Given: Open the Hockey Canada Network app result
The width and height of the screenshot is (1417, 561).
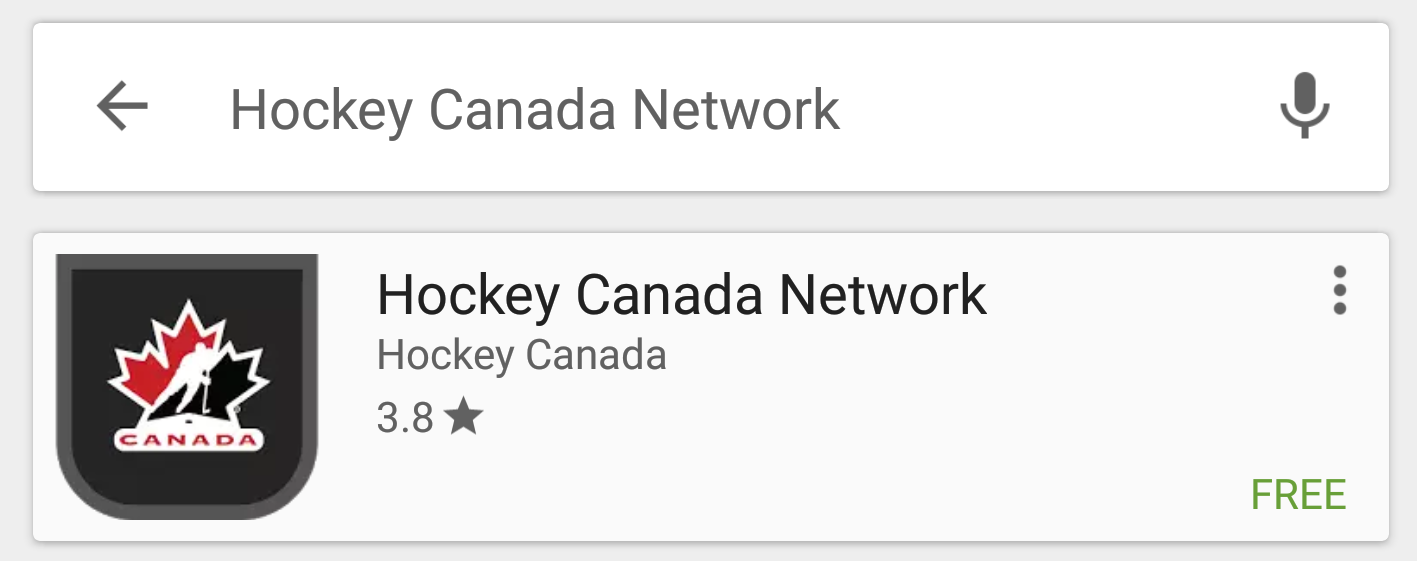Looking at the screenshot, I should tap(681, 296).
